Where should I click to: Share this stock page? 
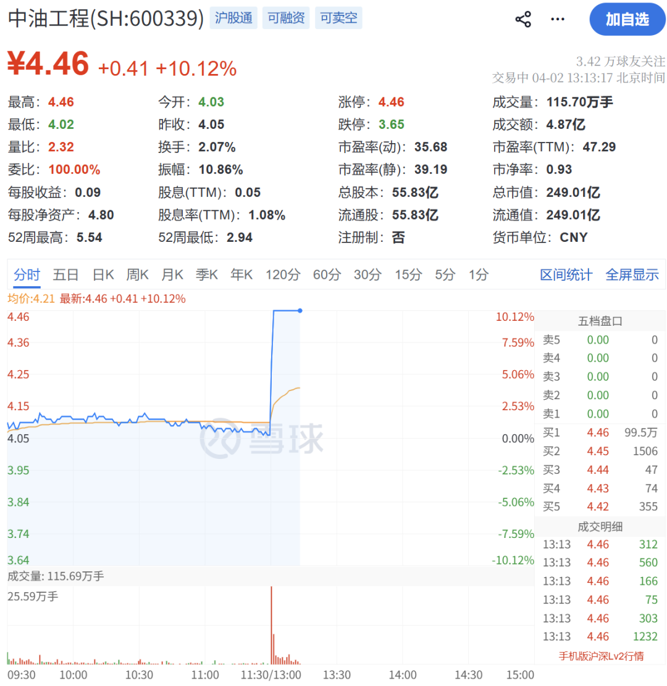pyautogui.click(x=523, y=19)
